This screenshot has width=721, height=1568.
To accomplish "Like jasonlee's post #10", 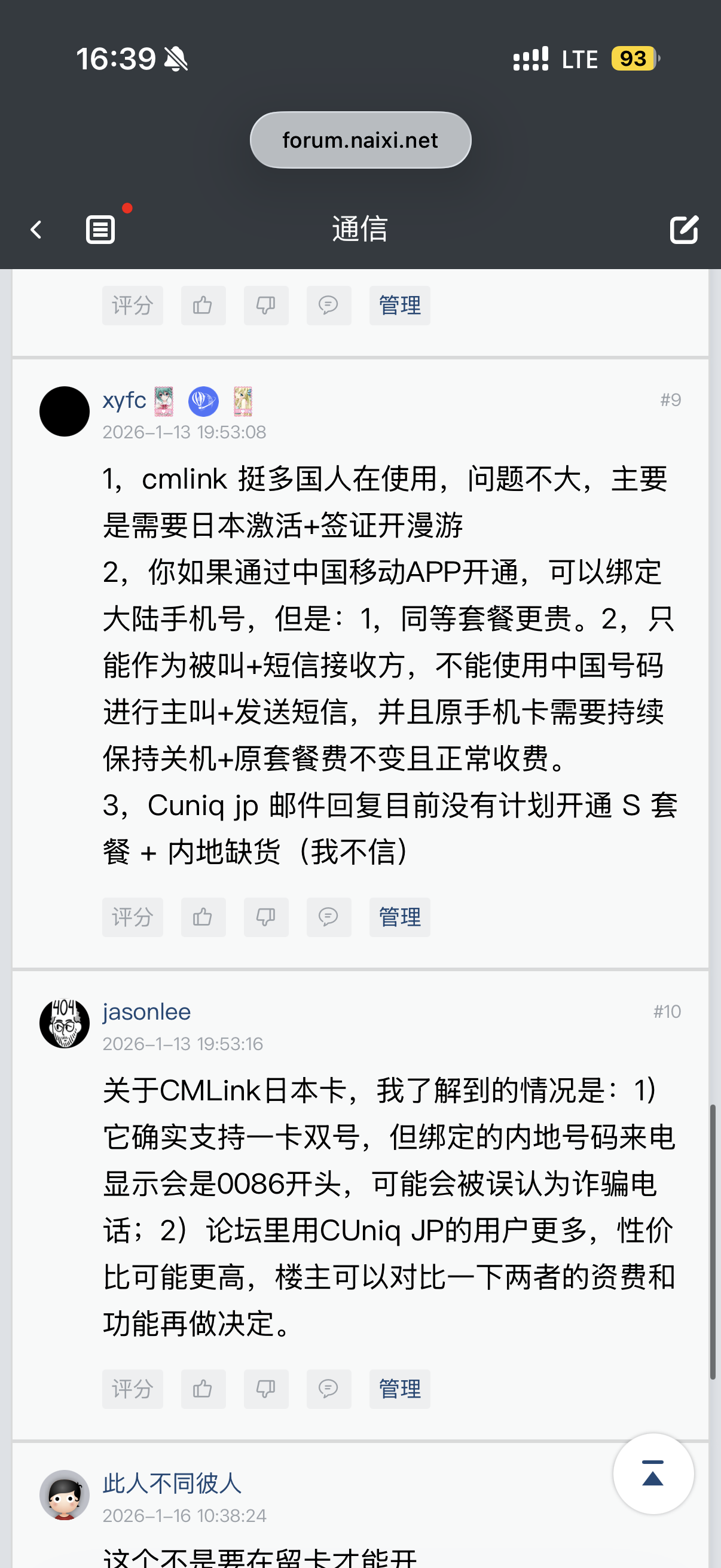I will tap(203, 1389).
